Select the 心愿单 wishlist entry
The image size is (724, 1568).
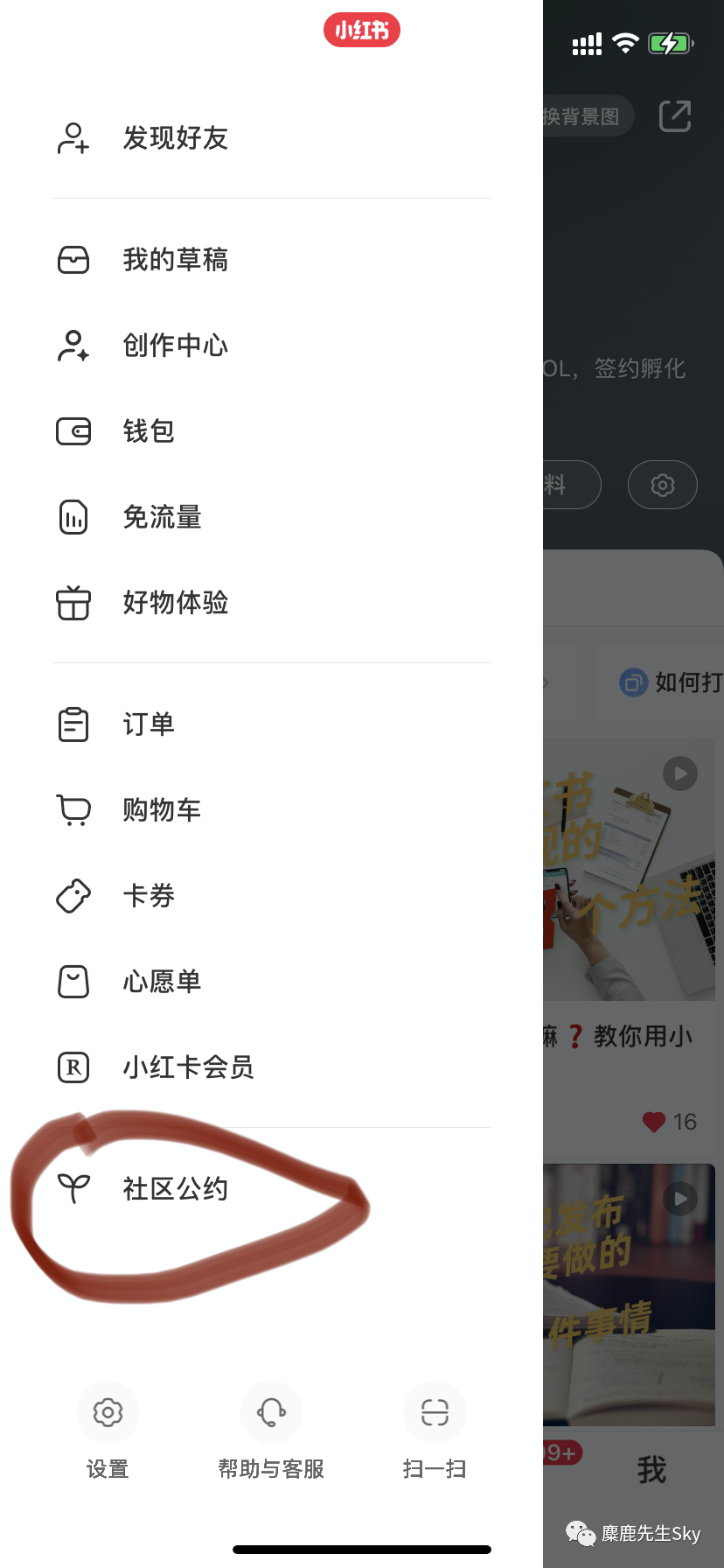(162, 982)
